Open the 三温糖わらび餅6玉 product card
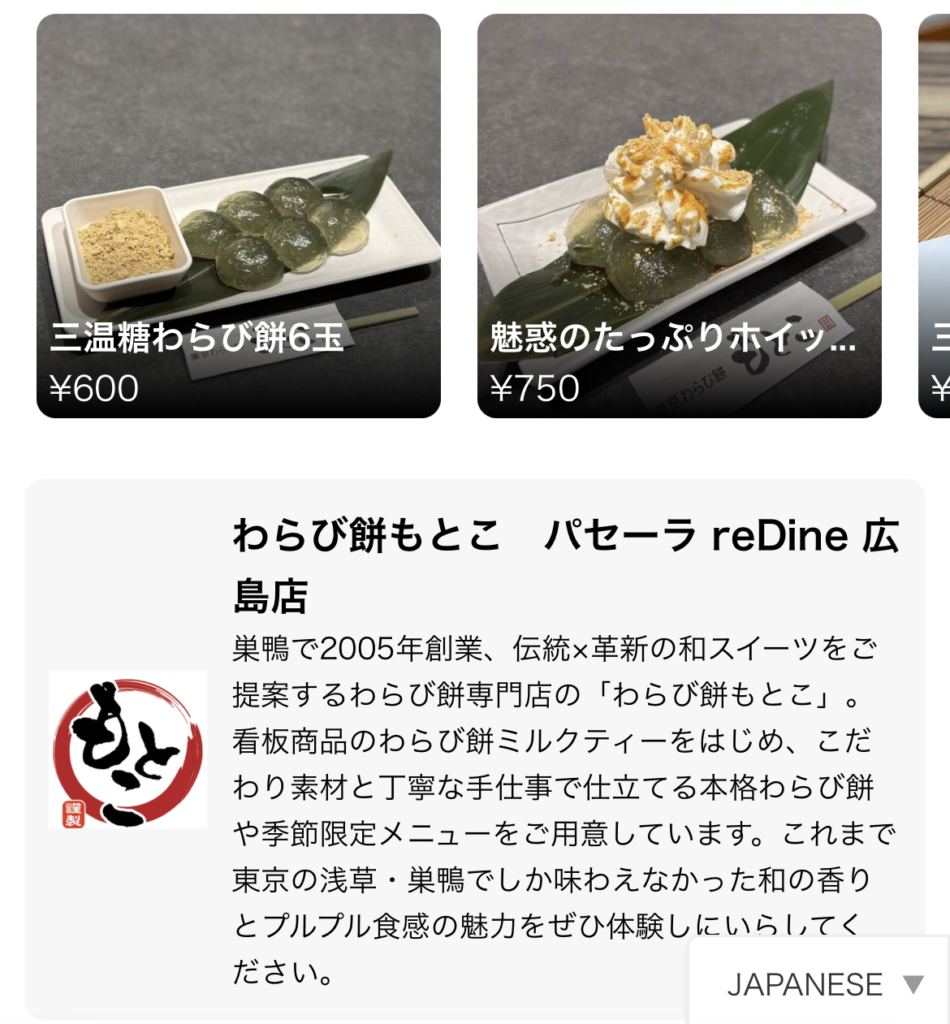This screenshot has width=950, height=1024. (238, 216)
